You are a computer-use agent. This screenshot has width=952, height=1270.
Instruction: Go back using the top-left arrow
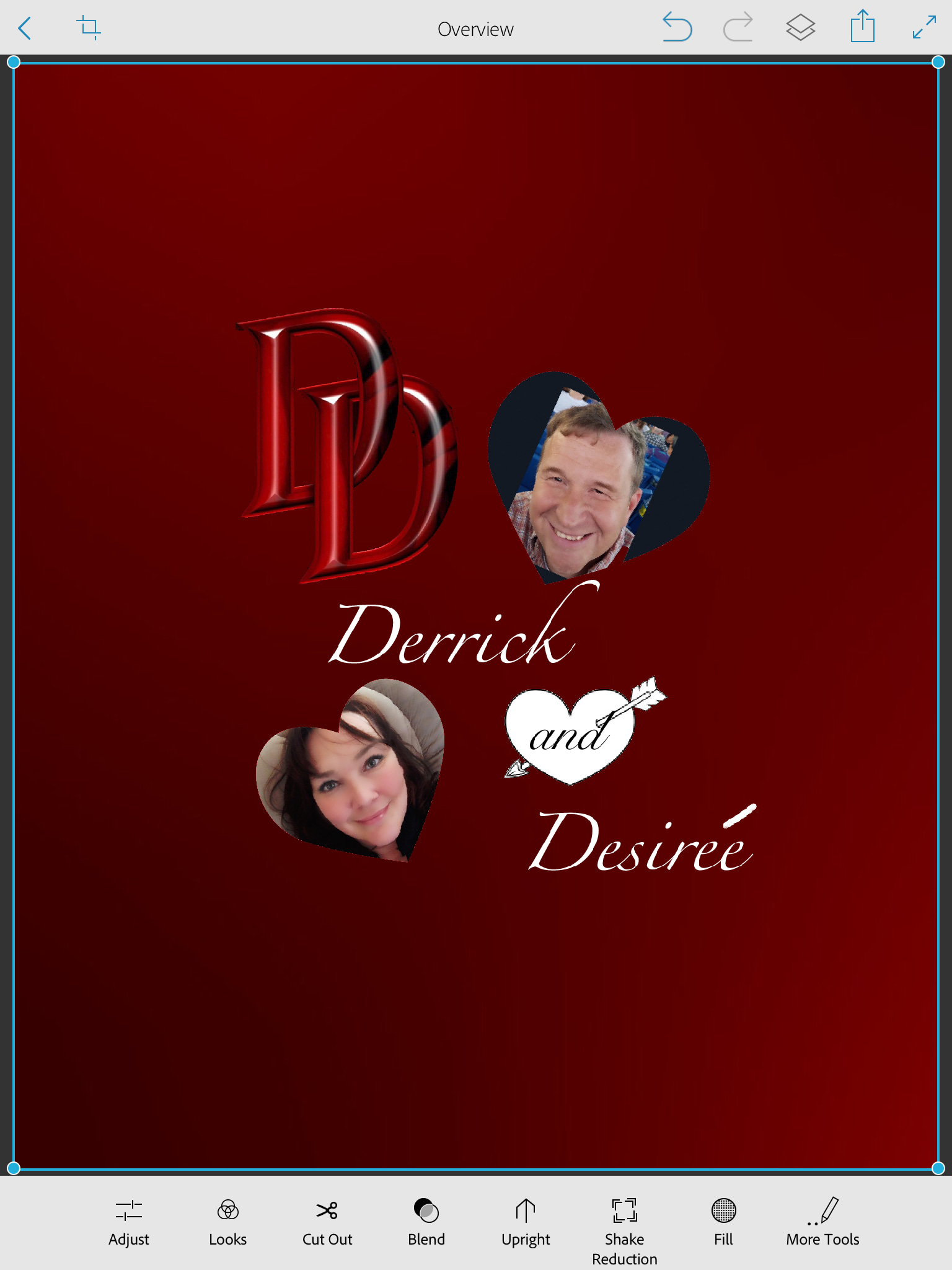(x=25, y=29)
